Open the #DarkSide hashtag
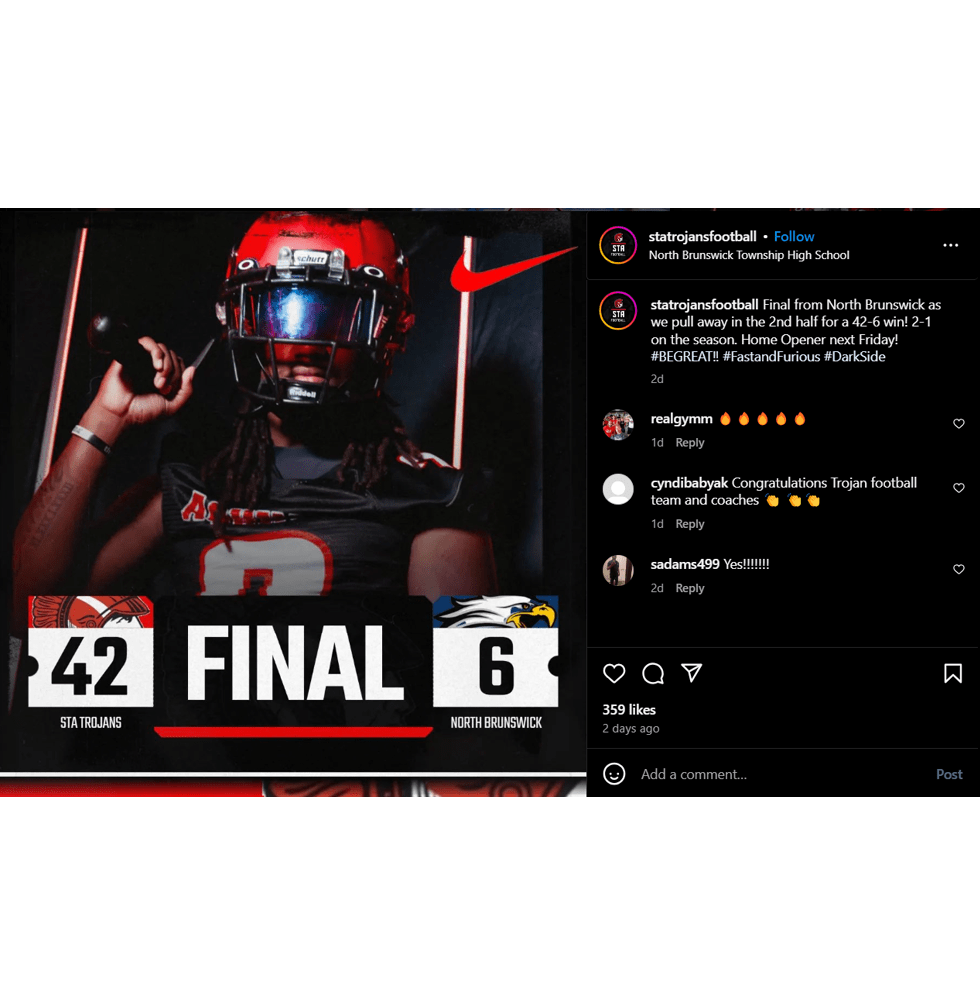The width and height of the screenshot is (980, 1005). [x=855, y=356]
